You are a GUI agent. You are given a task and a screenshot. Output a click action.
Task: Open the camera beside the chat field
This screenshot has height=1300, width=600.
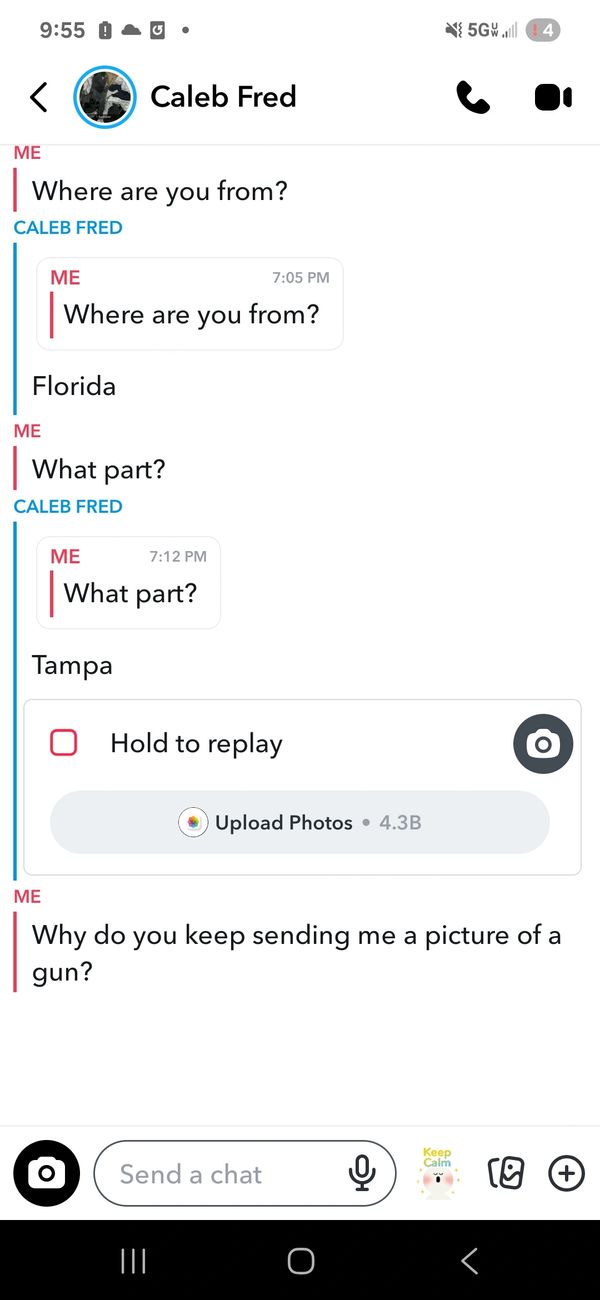[x=46, y=1173]
